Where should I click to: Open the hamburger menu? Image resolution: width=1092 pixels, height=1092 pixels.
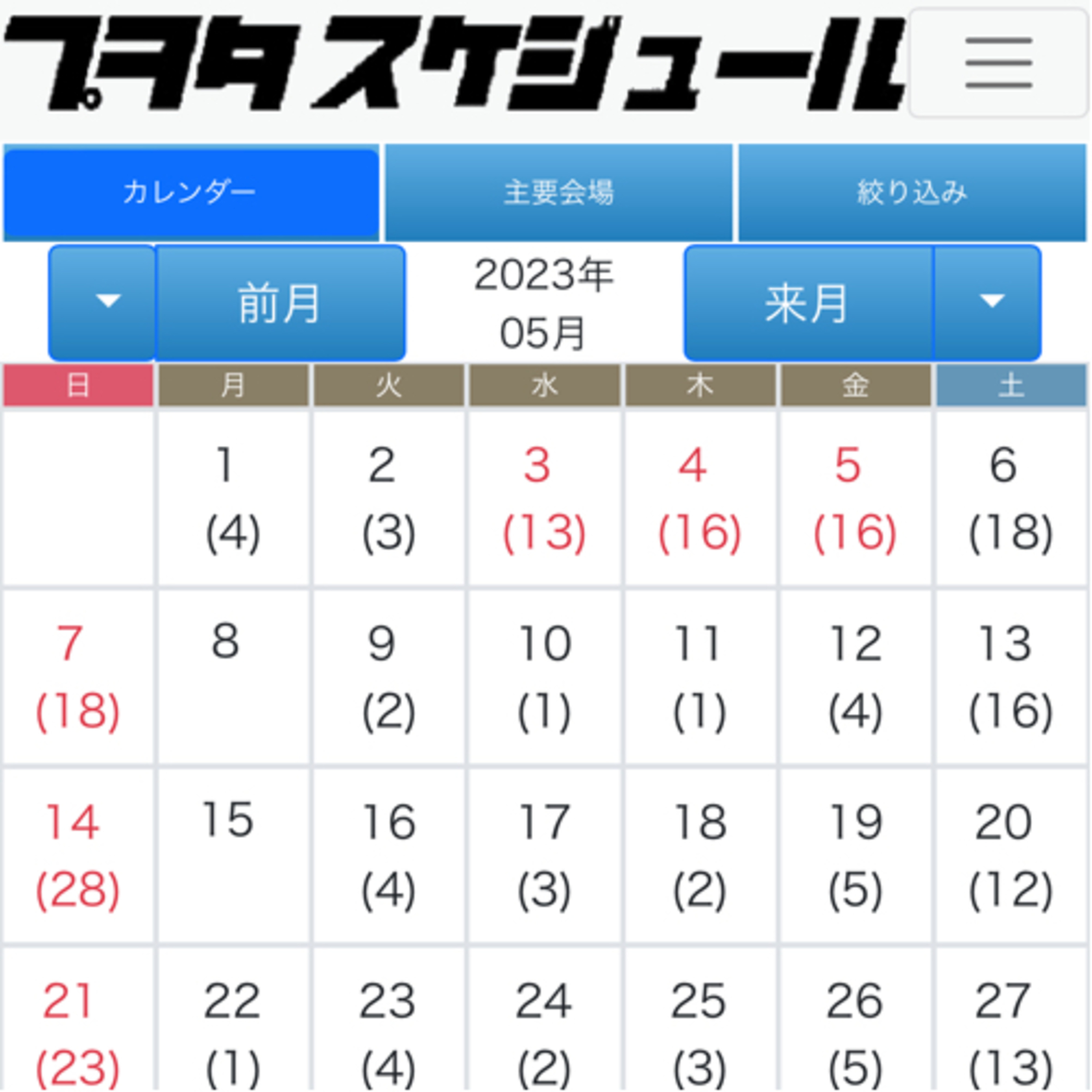tap(998, 63)
